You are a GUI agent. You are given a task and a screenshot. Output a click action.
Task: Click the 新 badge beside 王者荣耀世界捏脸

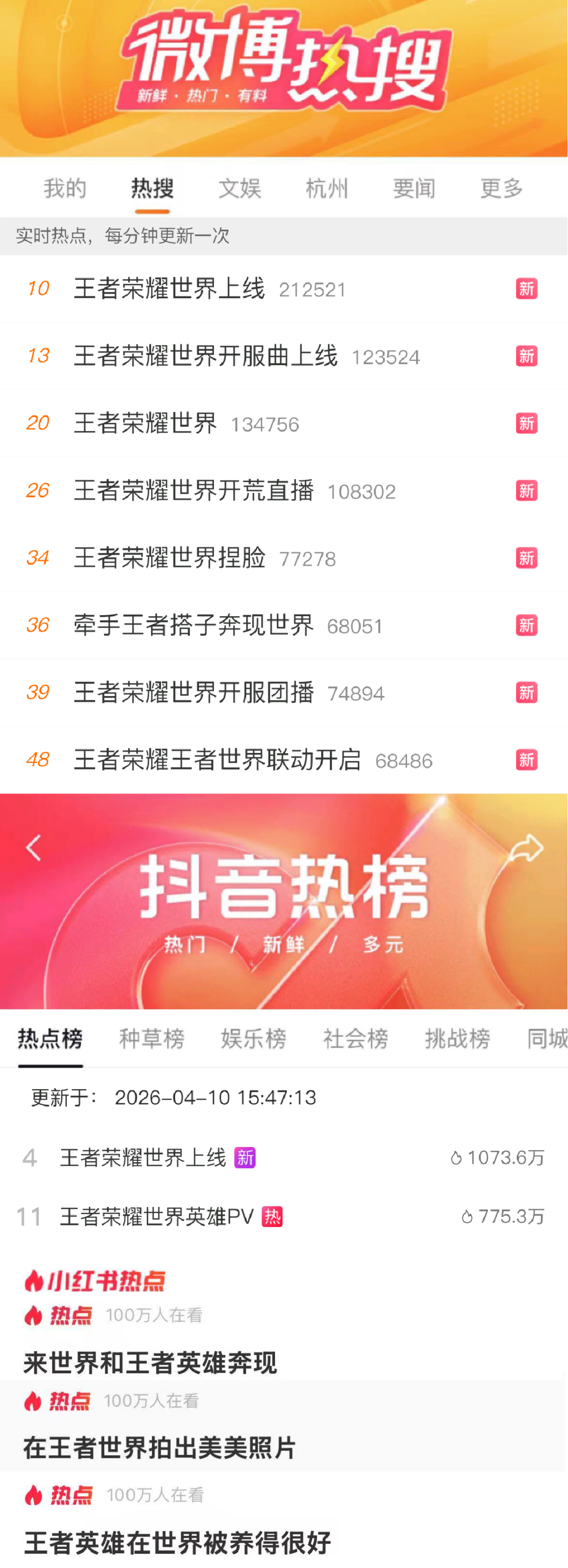[x=526, y=558]
